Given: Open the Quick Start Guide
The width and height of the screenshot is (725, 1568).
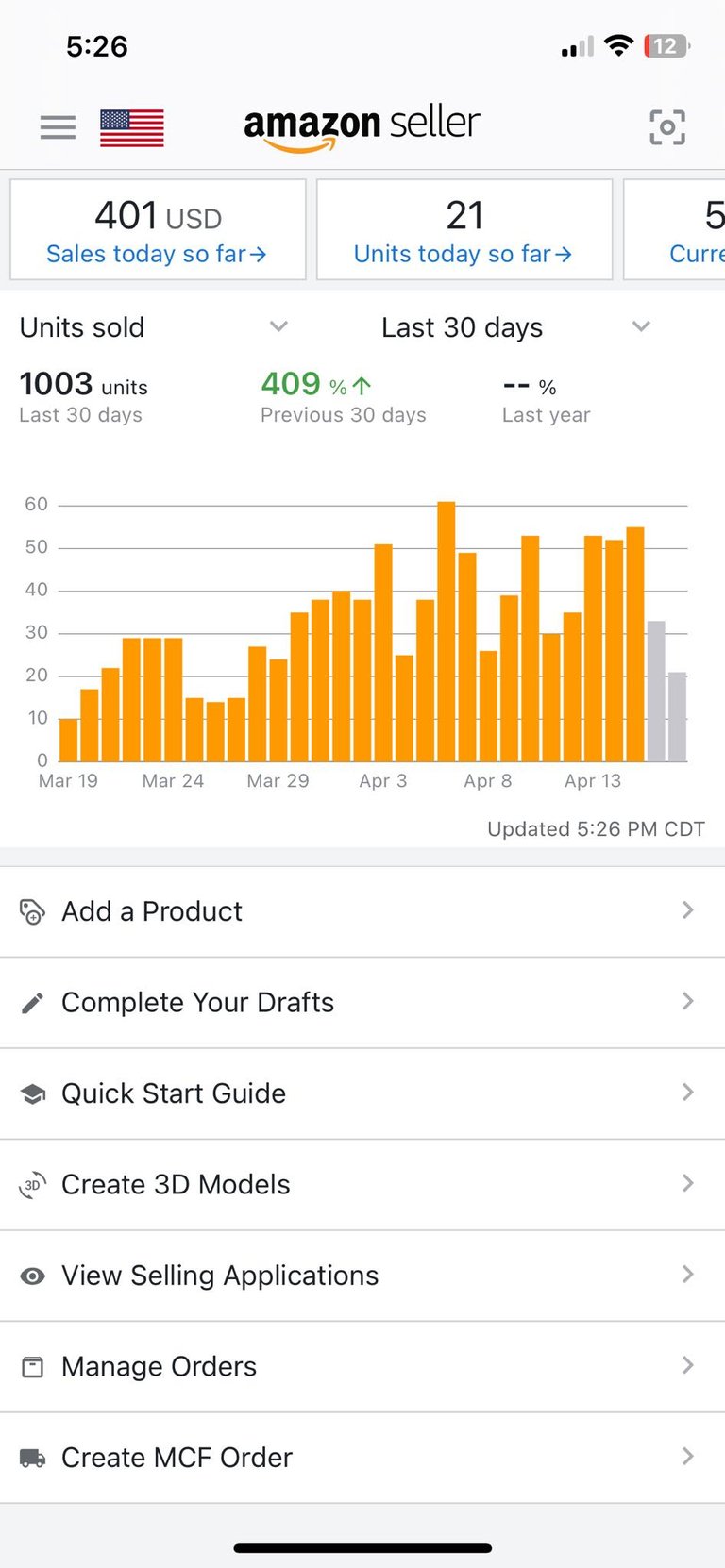Looking at the screenshot, I should pyautogui.click(x=362, y=1093).
